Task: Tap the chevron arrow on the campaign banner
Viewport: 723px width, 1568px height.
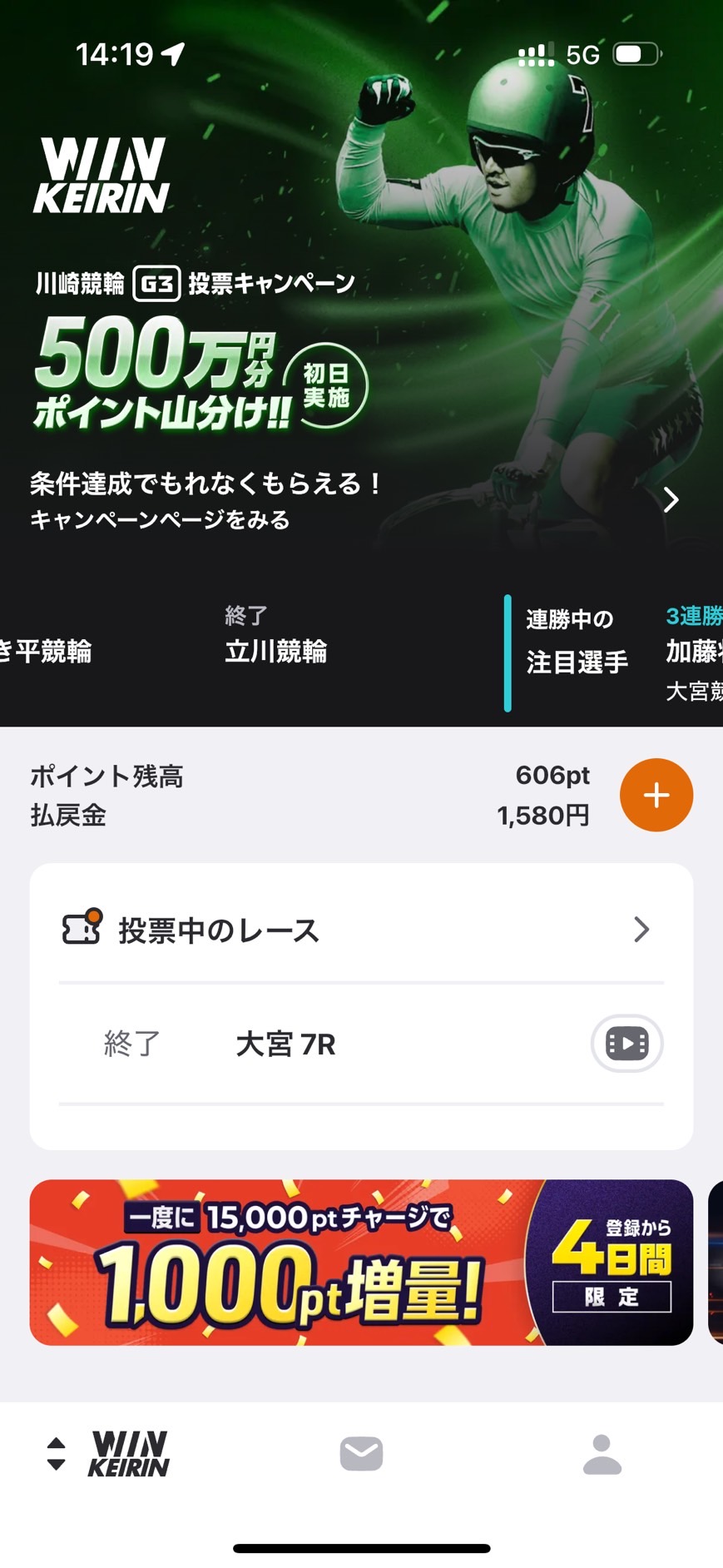Action: pyautogui.click(x=671, y=499)
